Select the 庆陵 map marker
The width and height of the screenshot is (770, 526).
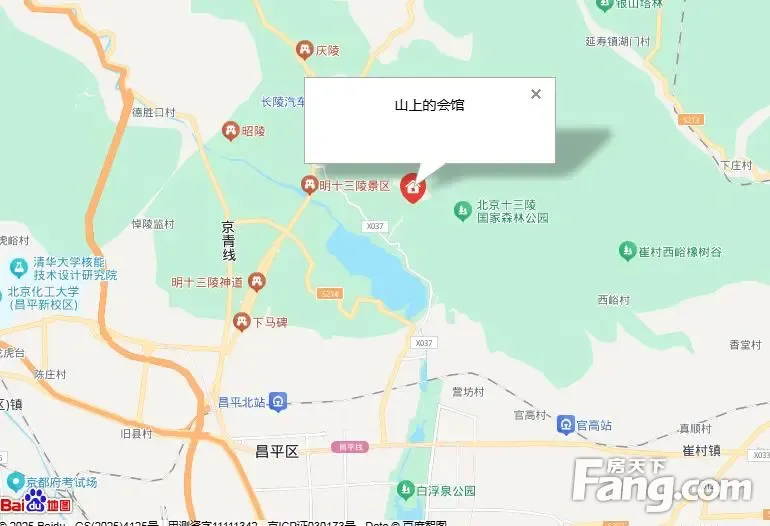click(304, 49)
